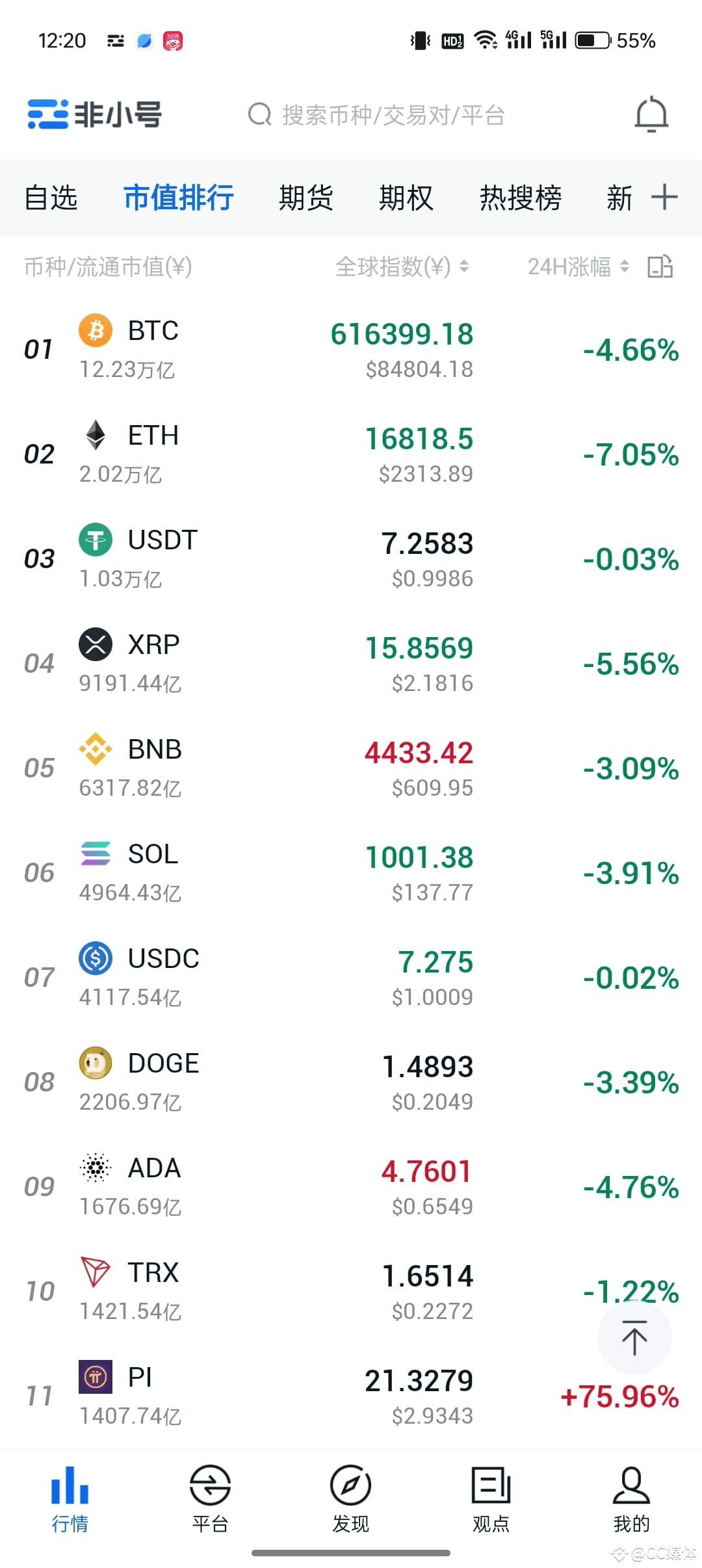
Task: Open the PI coin row
Action: click(x=351, y=1396)
